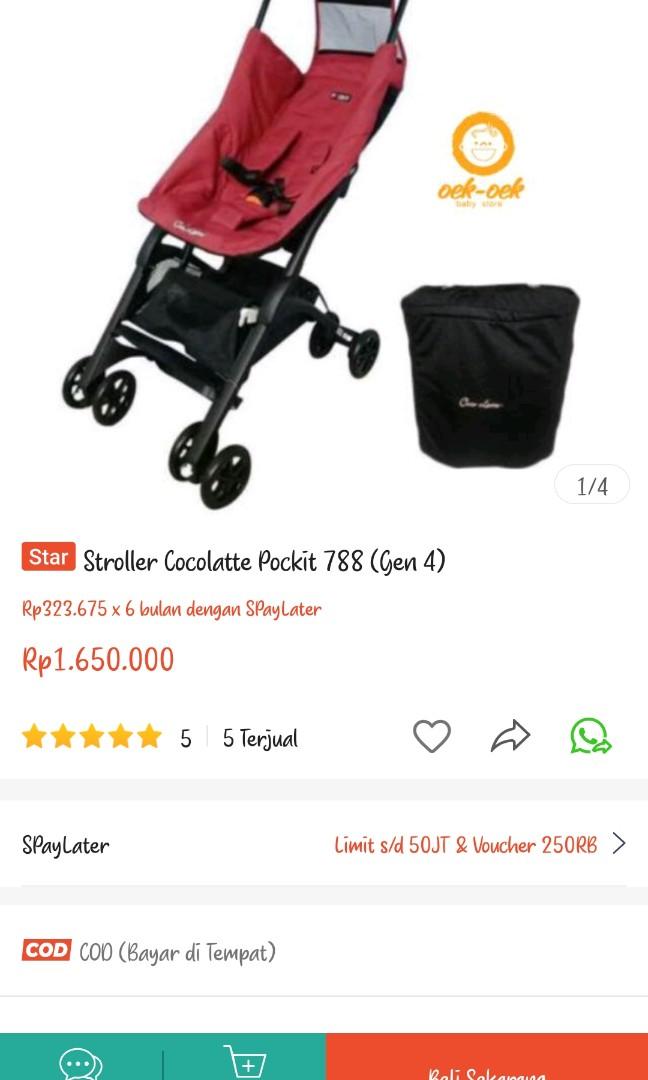Share the product via WhatsApp

pos(591,736)
